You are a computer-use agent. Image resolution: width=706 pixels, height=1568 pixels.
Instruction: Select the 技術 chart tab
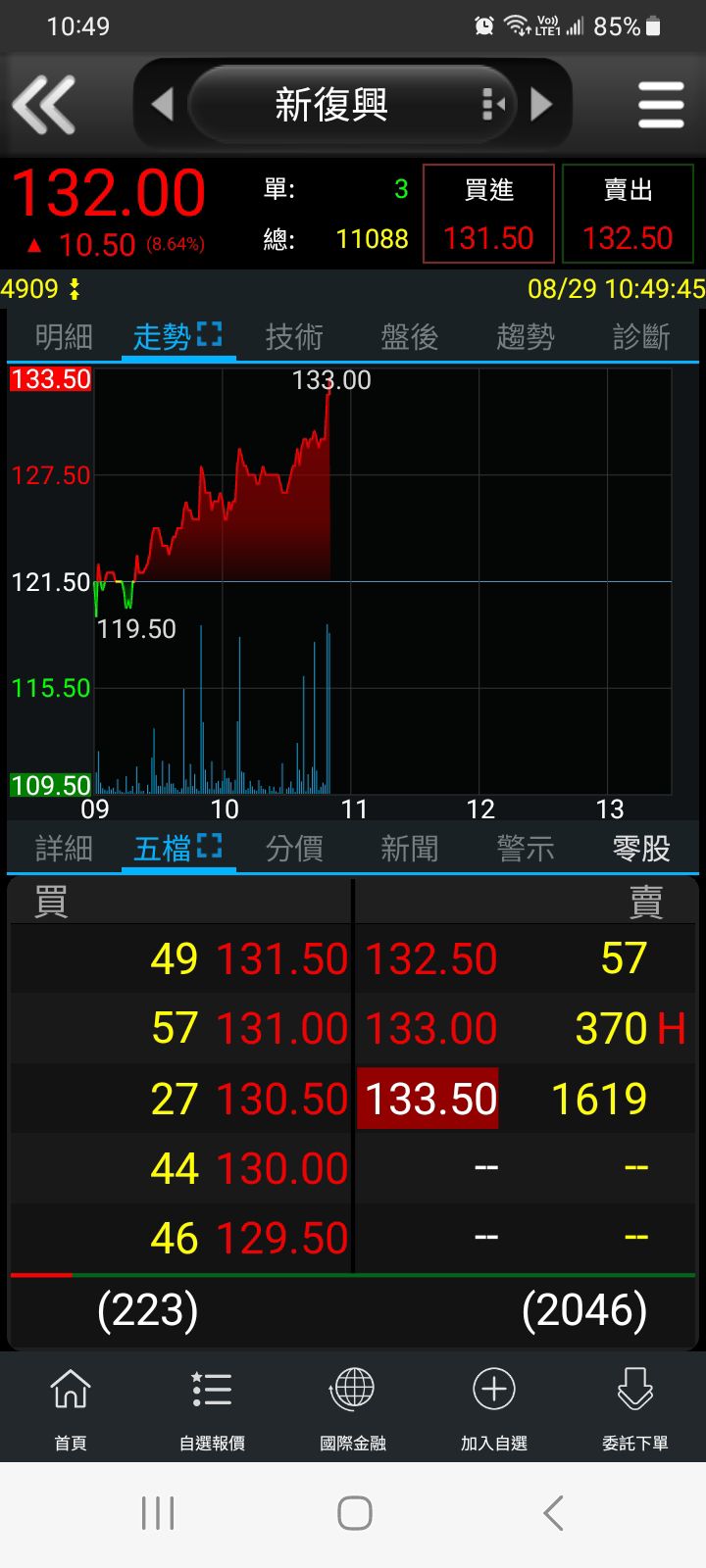(x=294, y=337)
